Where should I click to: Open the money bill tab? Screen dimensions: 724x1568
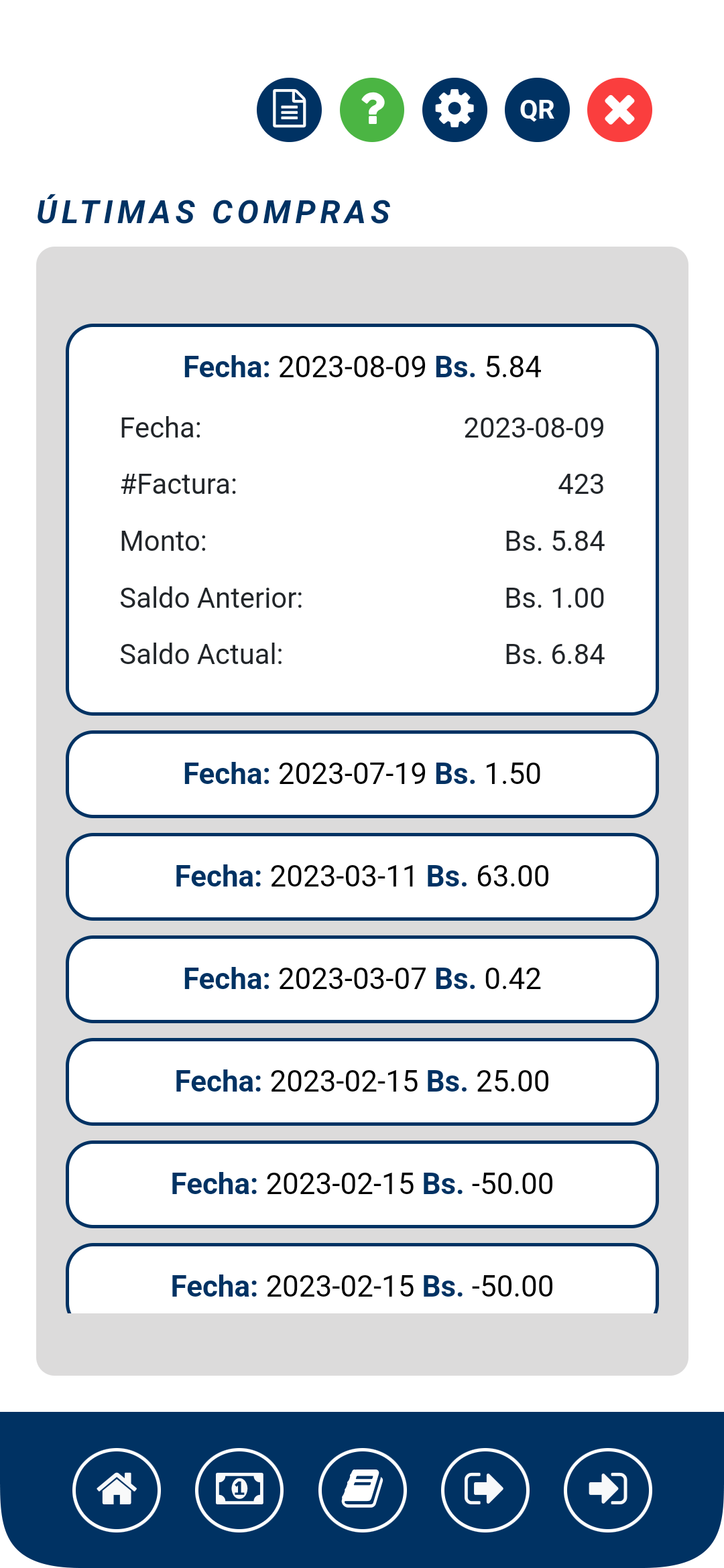click(239, 1490)
